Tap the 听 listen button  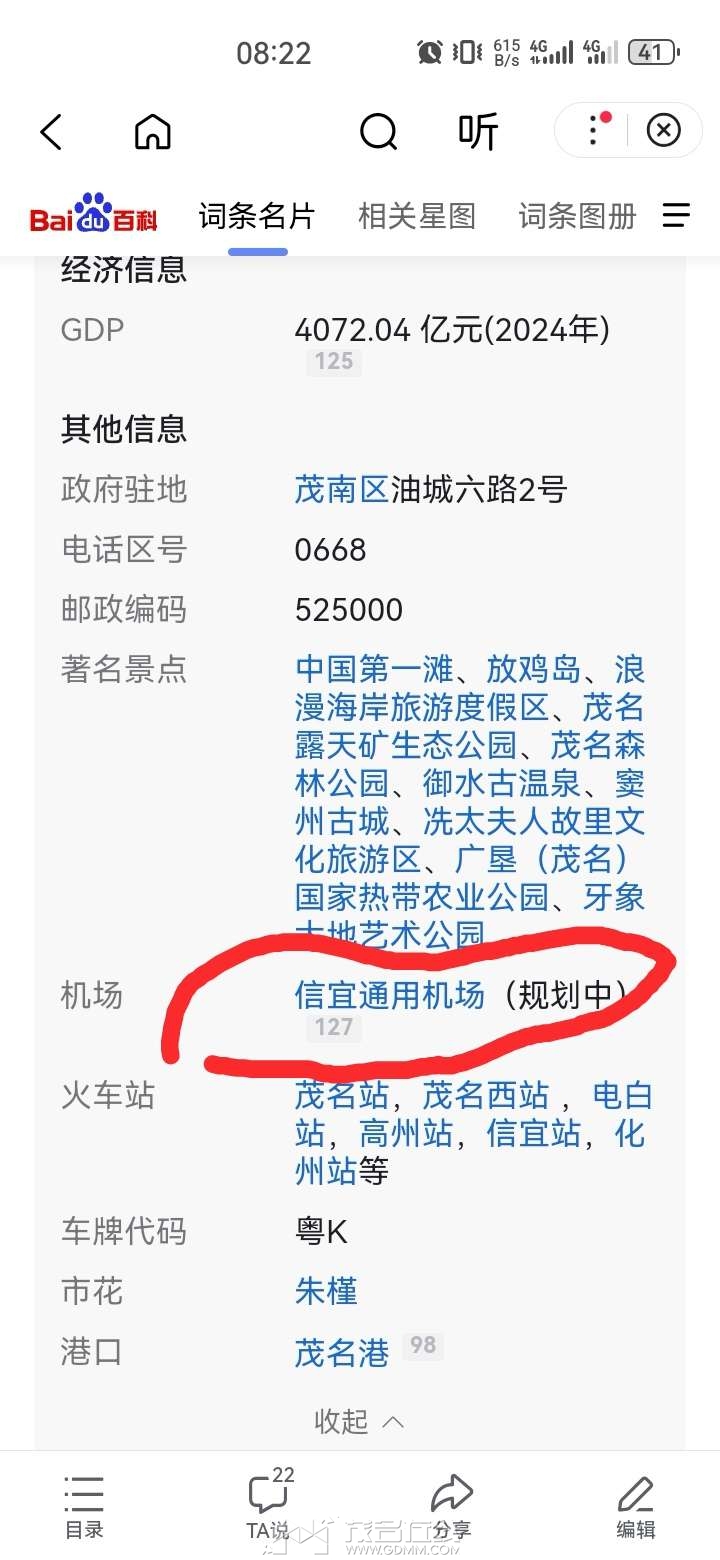click(478, 131)
